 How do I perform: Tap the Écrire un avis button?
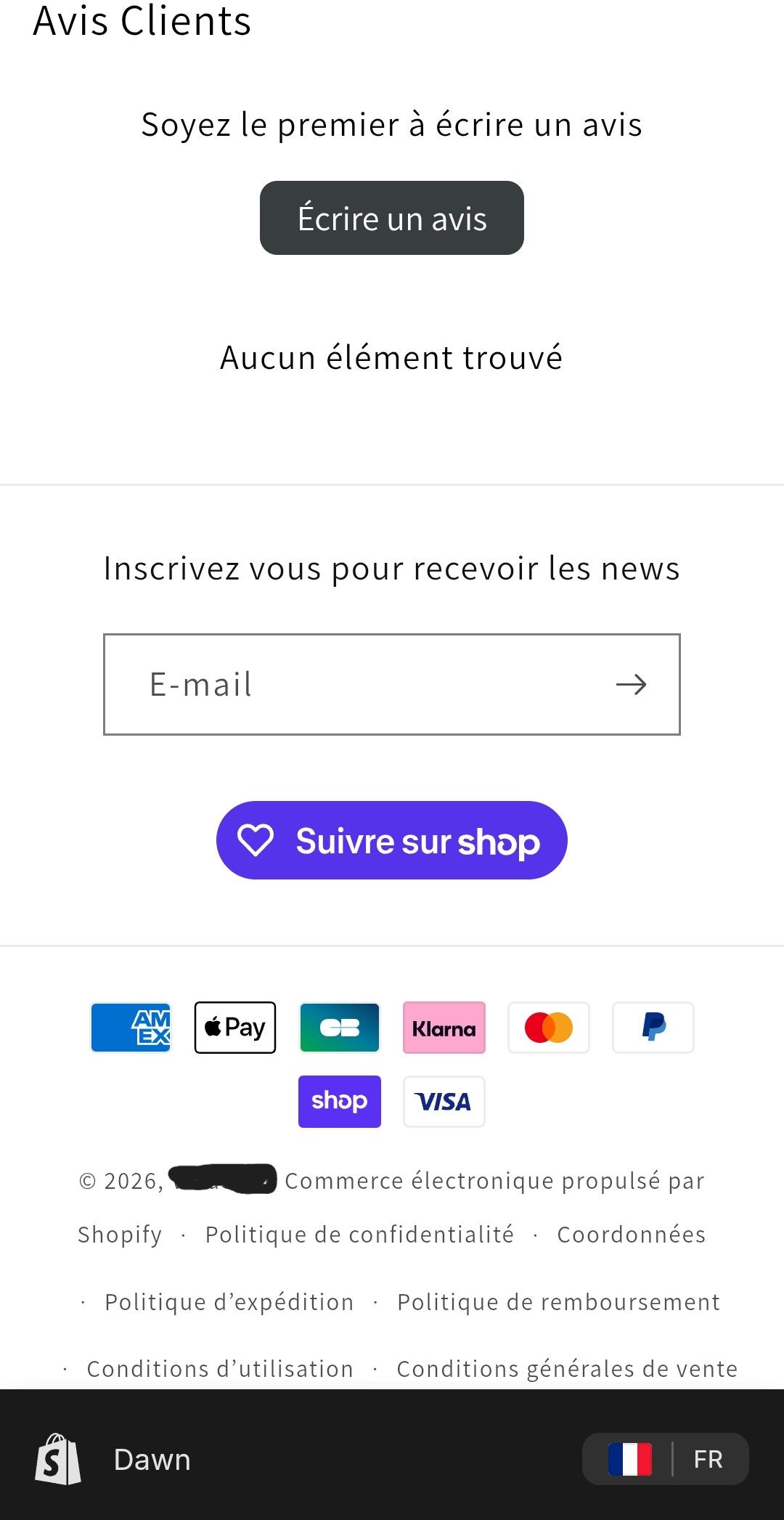(391, 218)
